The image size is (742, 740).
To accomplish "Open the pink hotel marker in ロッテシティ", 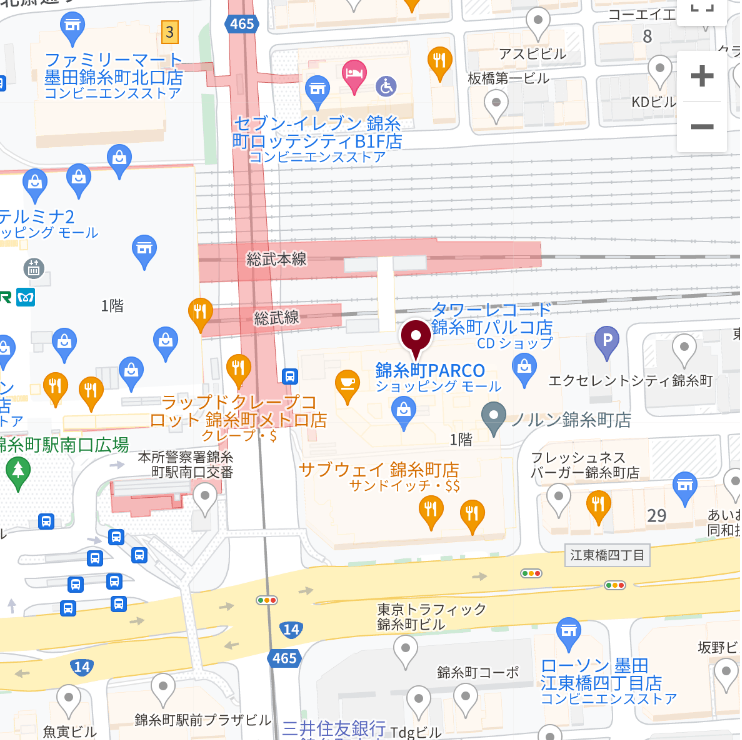I will [x=353, y=71].
